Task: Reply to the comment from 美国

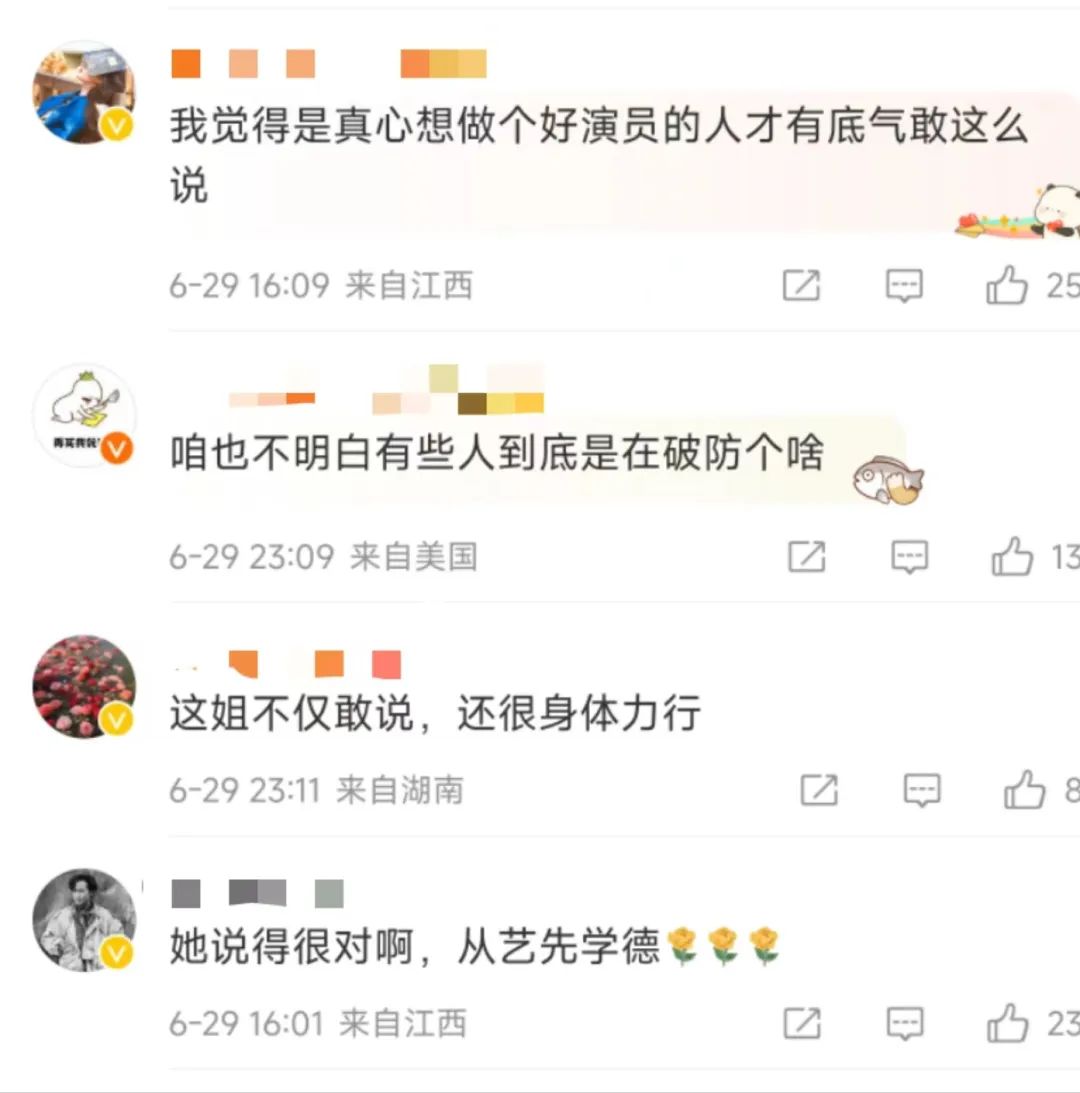Action: click(x=909, y=556)
